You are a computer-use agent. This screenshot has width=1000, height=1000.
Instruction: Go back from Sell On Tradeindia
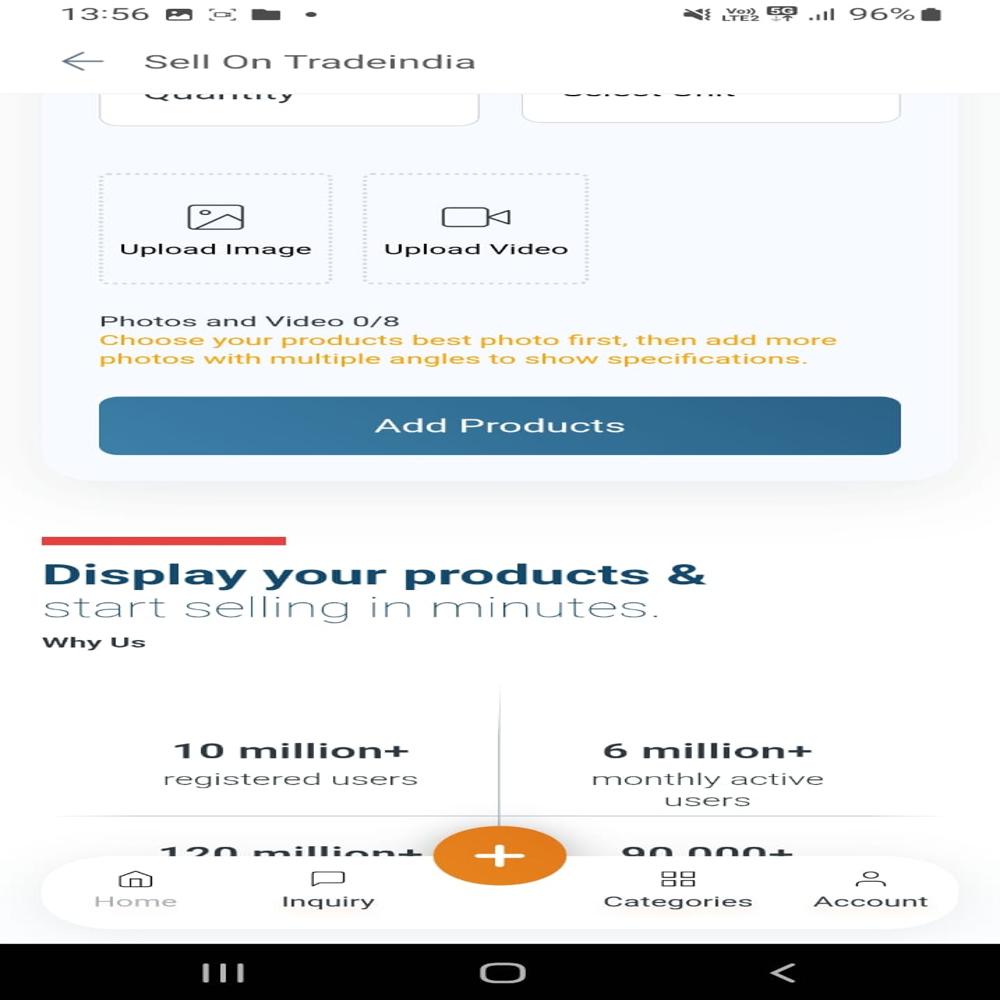pos(82,61)
